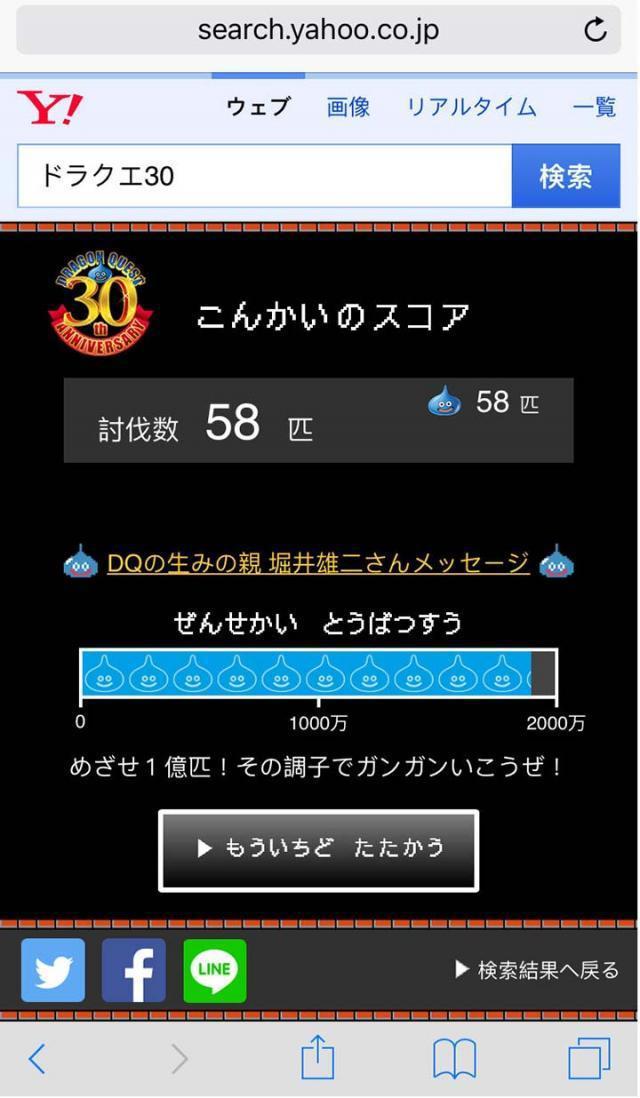Open the Safari share sheet
Screen dimensions: 640x1098
tap(317, 1056)
